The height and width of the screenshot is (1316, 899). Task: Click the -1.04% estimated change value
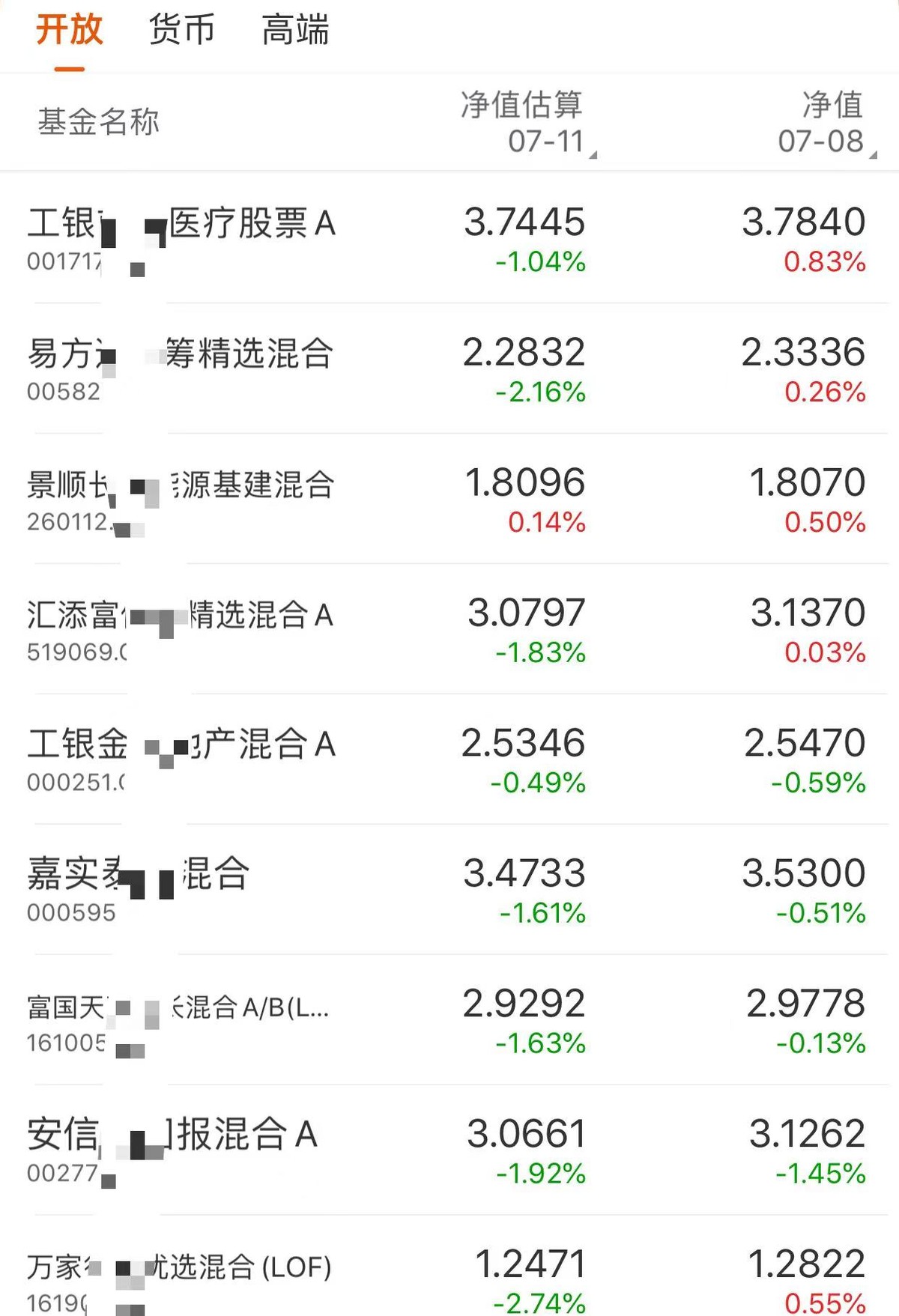tap(538, 261)
